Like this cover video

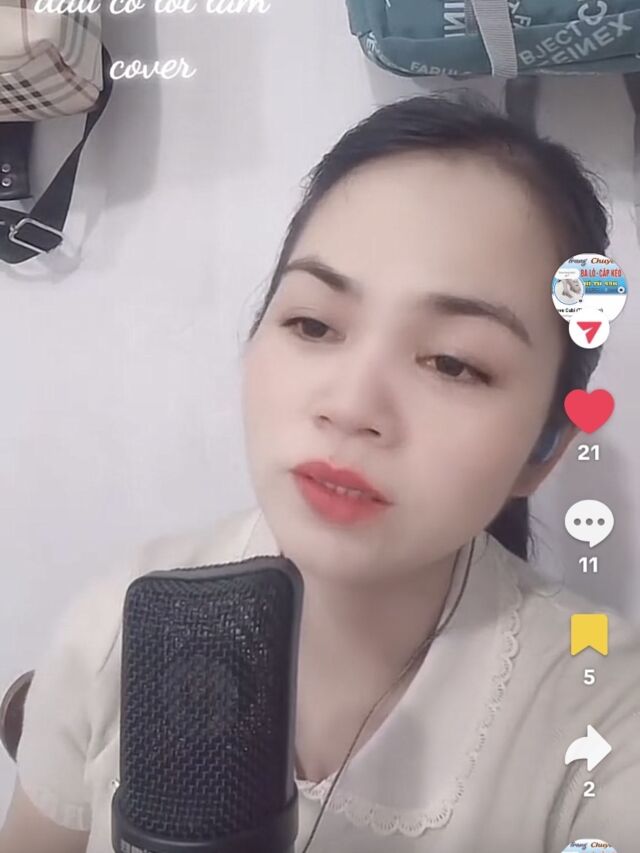[589, 411]
